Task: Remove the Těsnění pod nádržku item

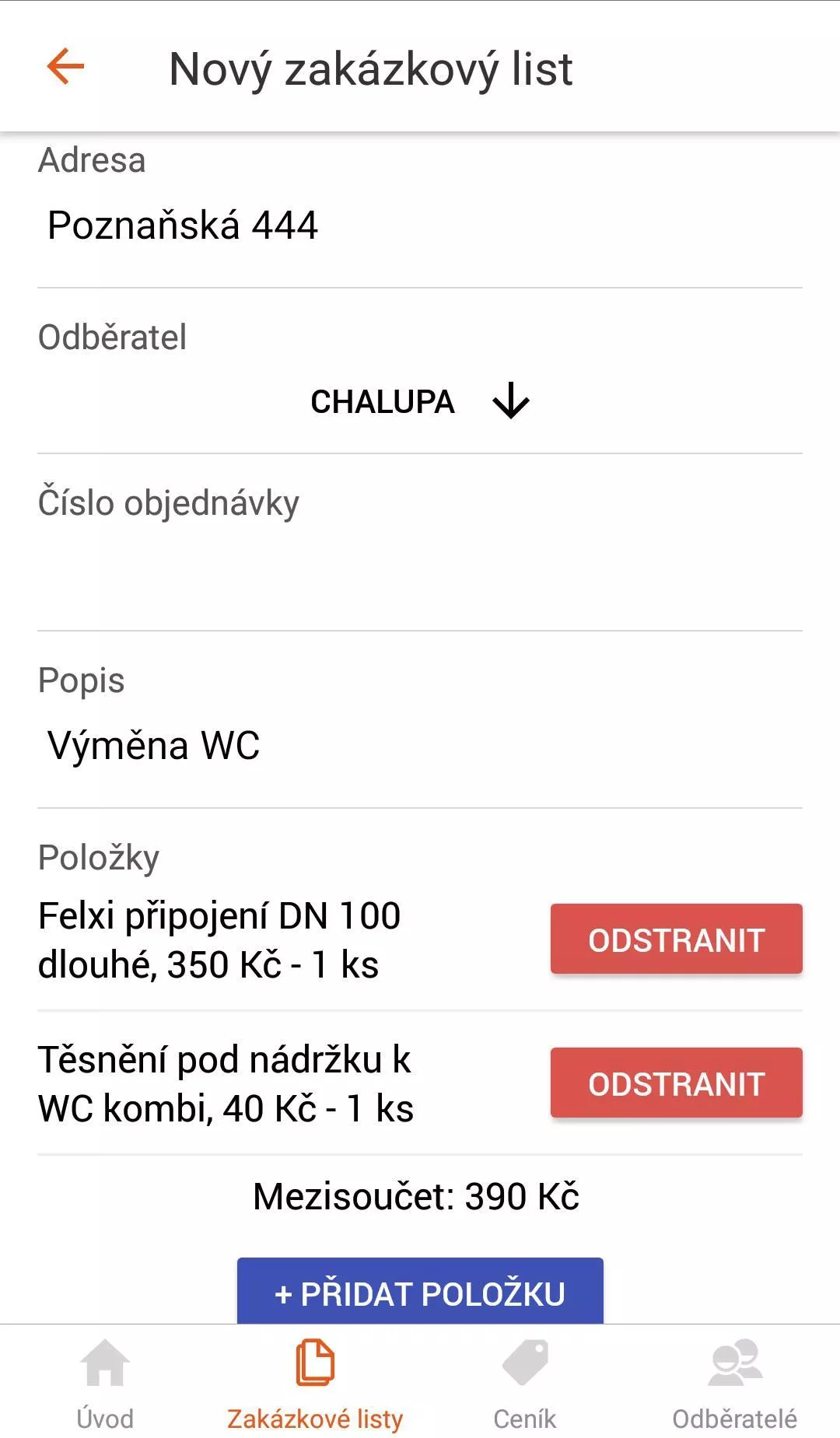Action: (x=676, y=1083)
